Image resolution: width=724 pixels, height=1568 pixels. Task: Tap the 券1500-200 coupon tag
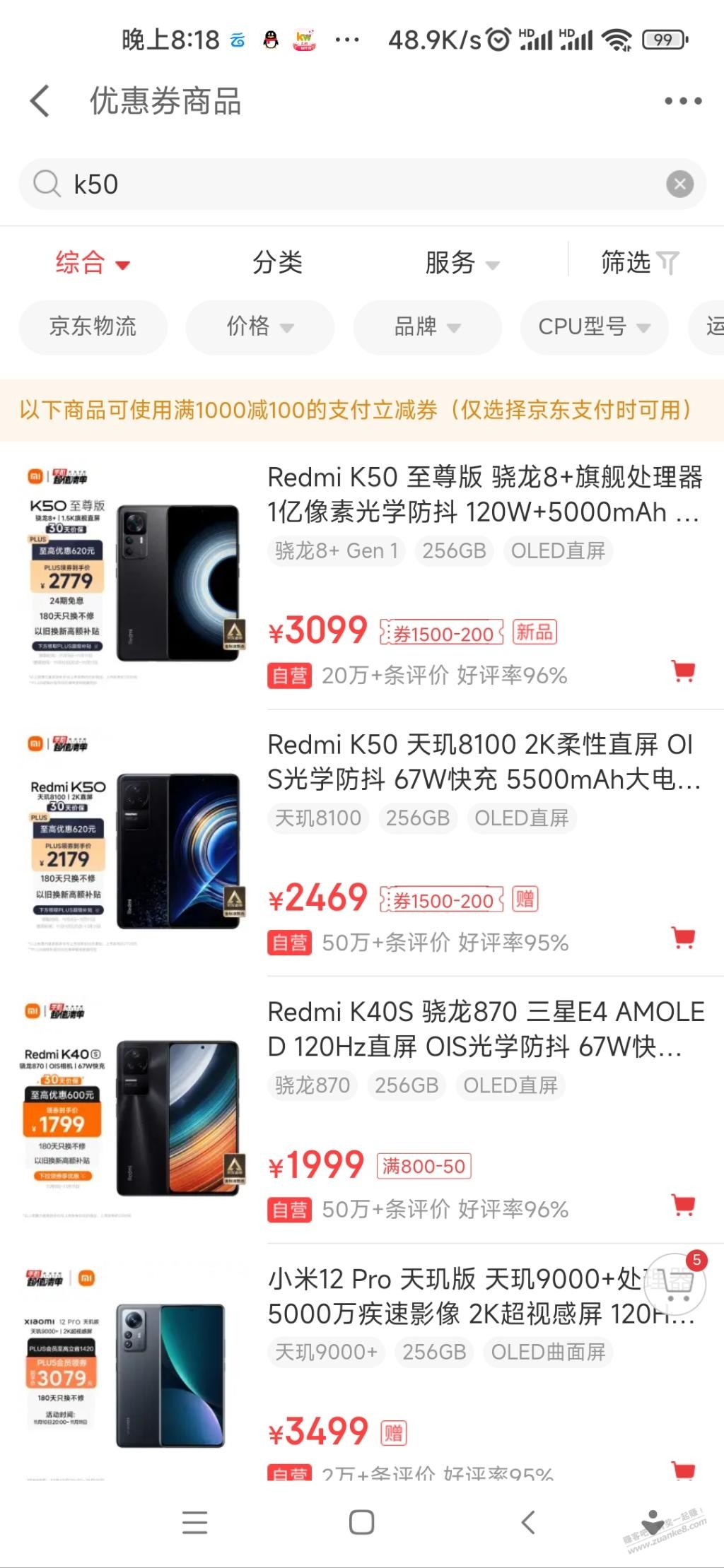[x=443, y=634]
